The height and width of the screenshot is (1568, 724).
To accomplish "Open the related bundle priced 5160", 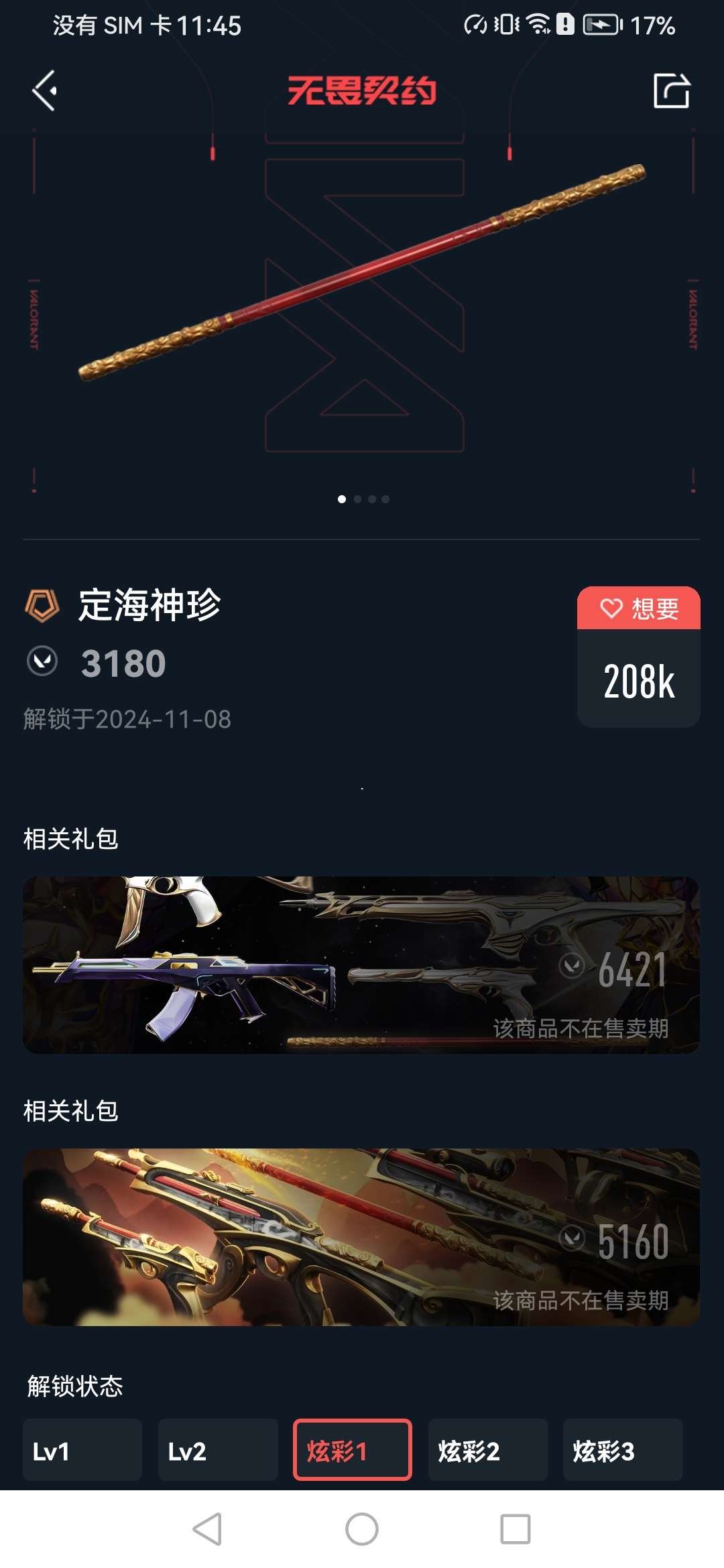I will [x=361, y=1237].
